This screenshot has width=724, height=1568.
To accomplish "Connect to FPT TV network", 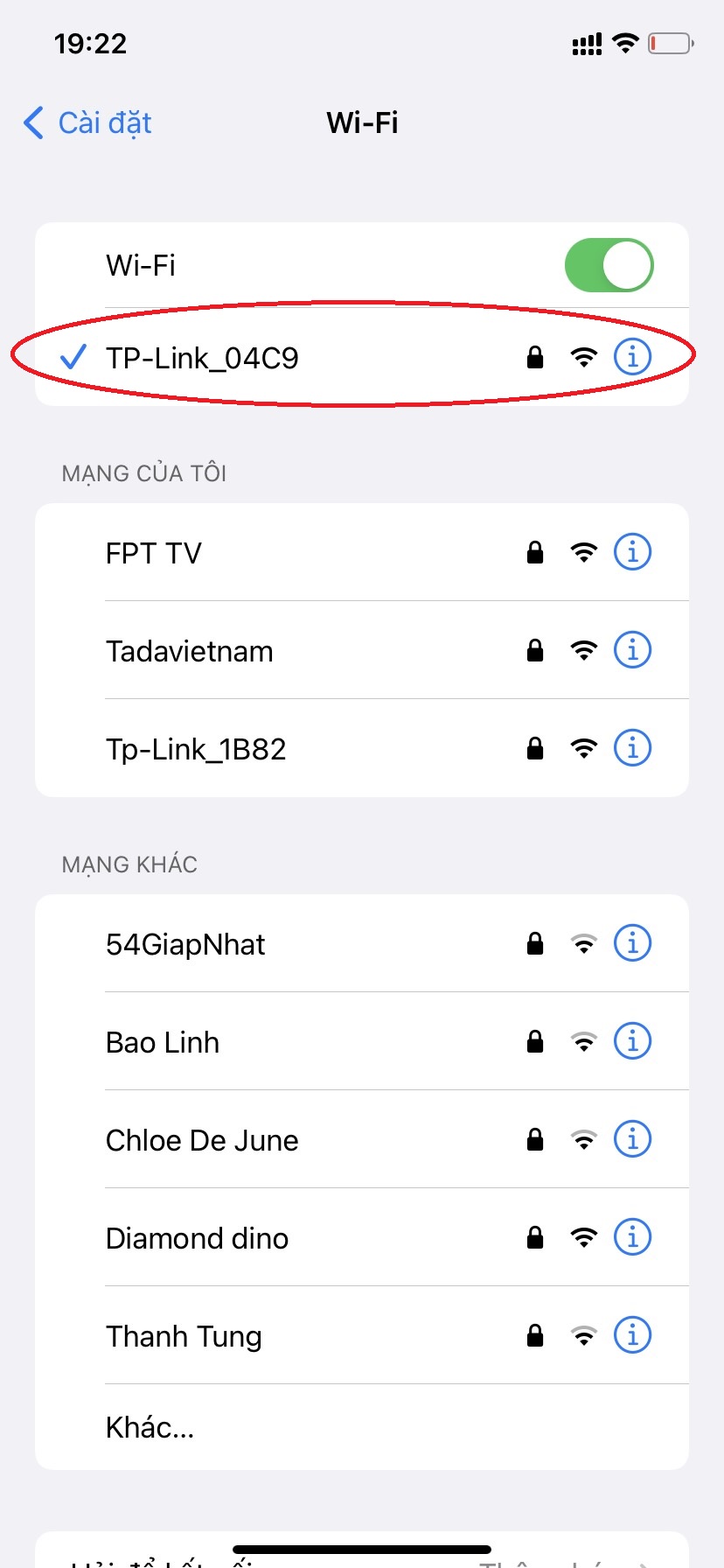I will coord(154,553).
